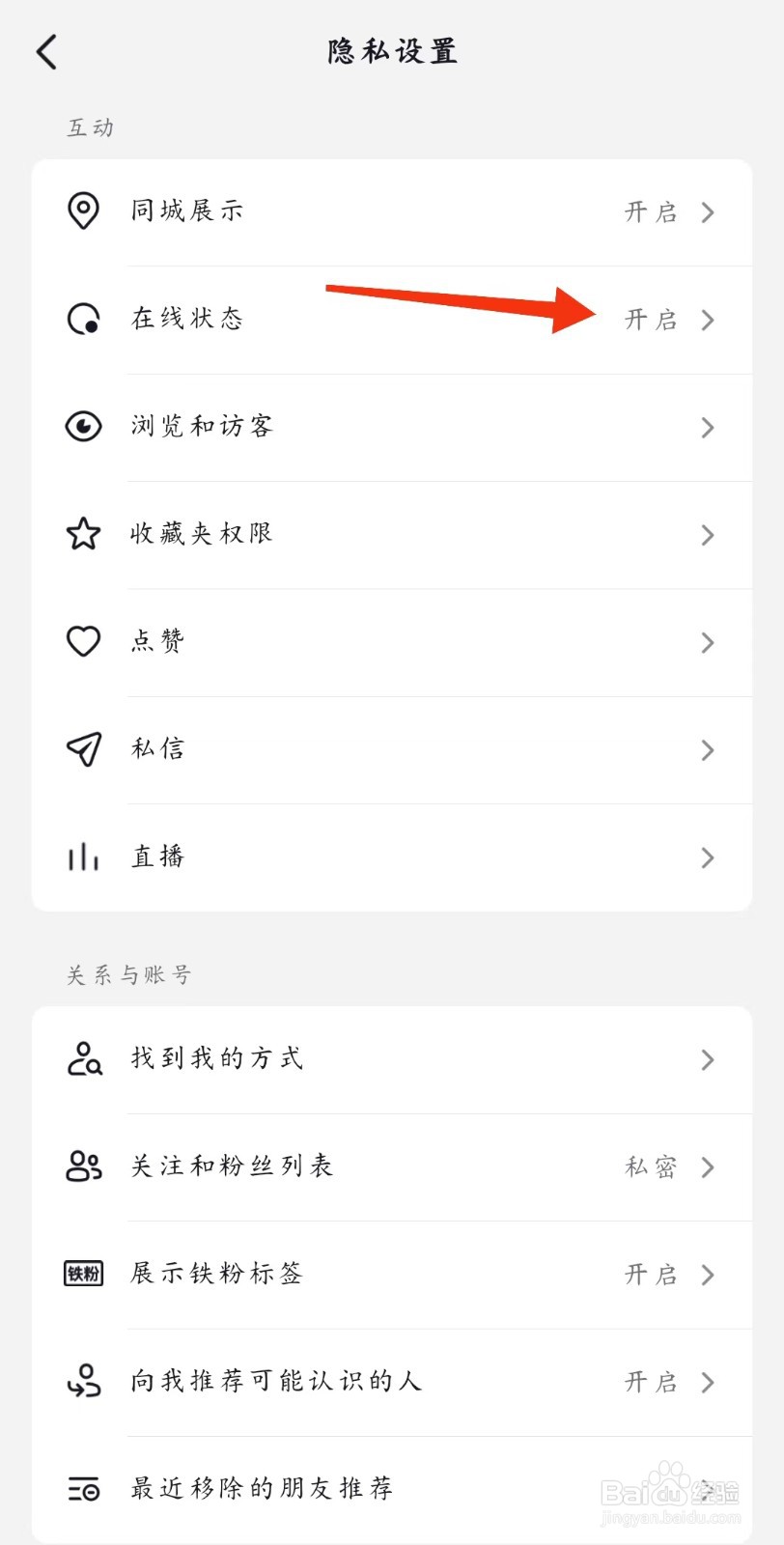Select the location pin icon beside 同城展示

coord(83,211)
